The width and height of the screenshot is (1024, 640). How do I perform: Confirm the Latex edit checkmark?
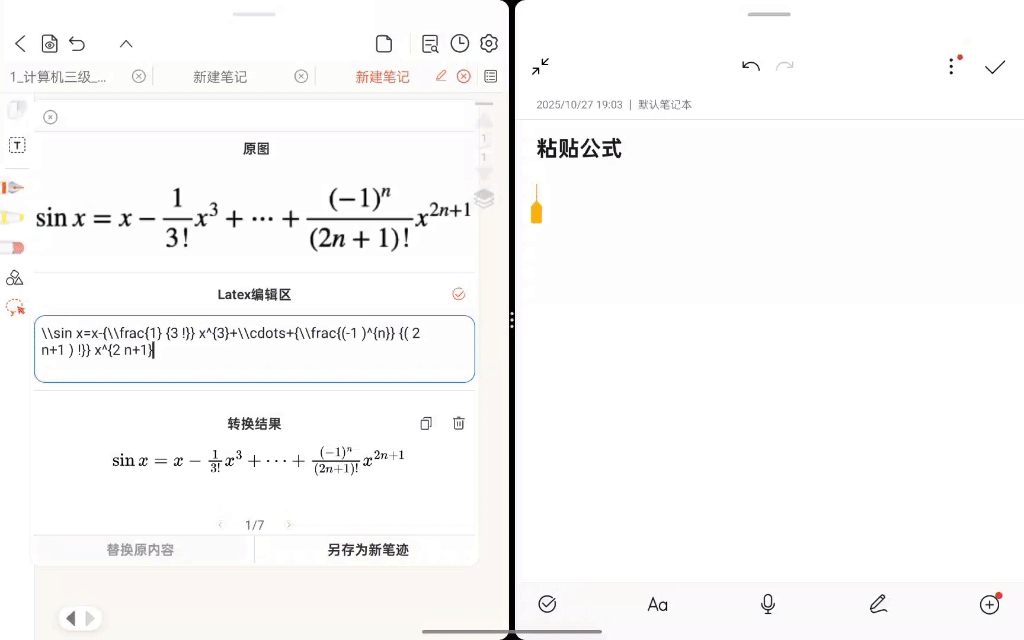tap(458, 294)
